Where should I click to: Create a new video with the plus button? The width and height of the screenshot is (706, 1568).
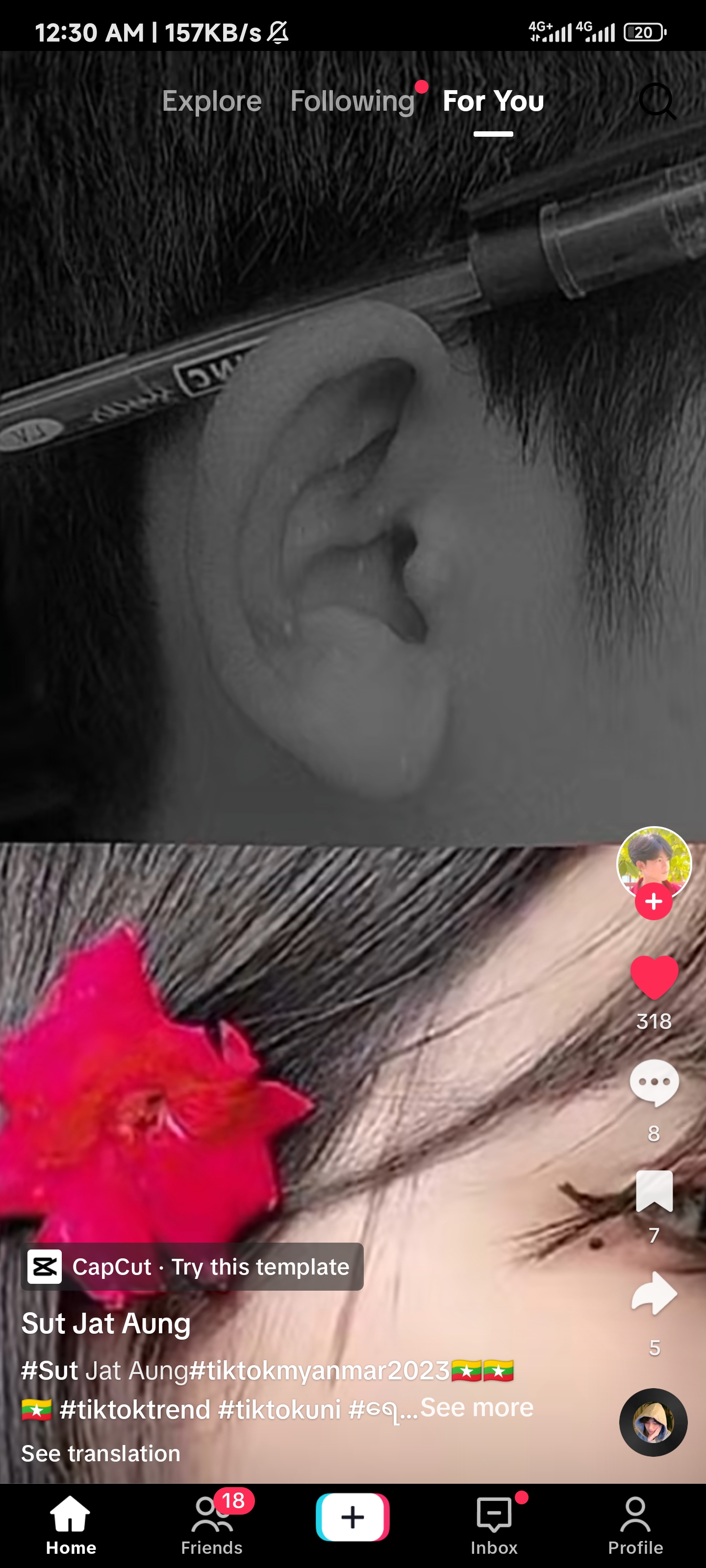(x=353, y=1517)
